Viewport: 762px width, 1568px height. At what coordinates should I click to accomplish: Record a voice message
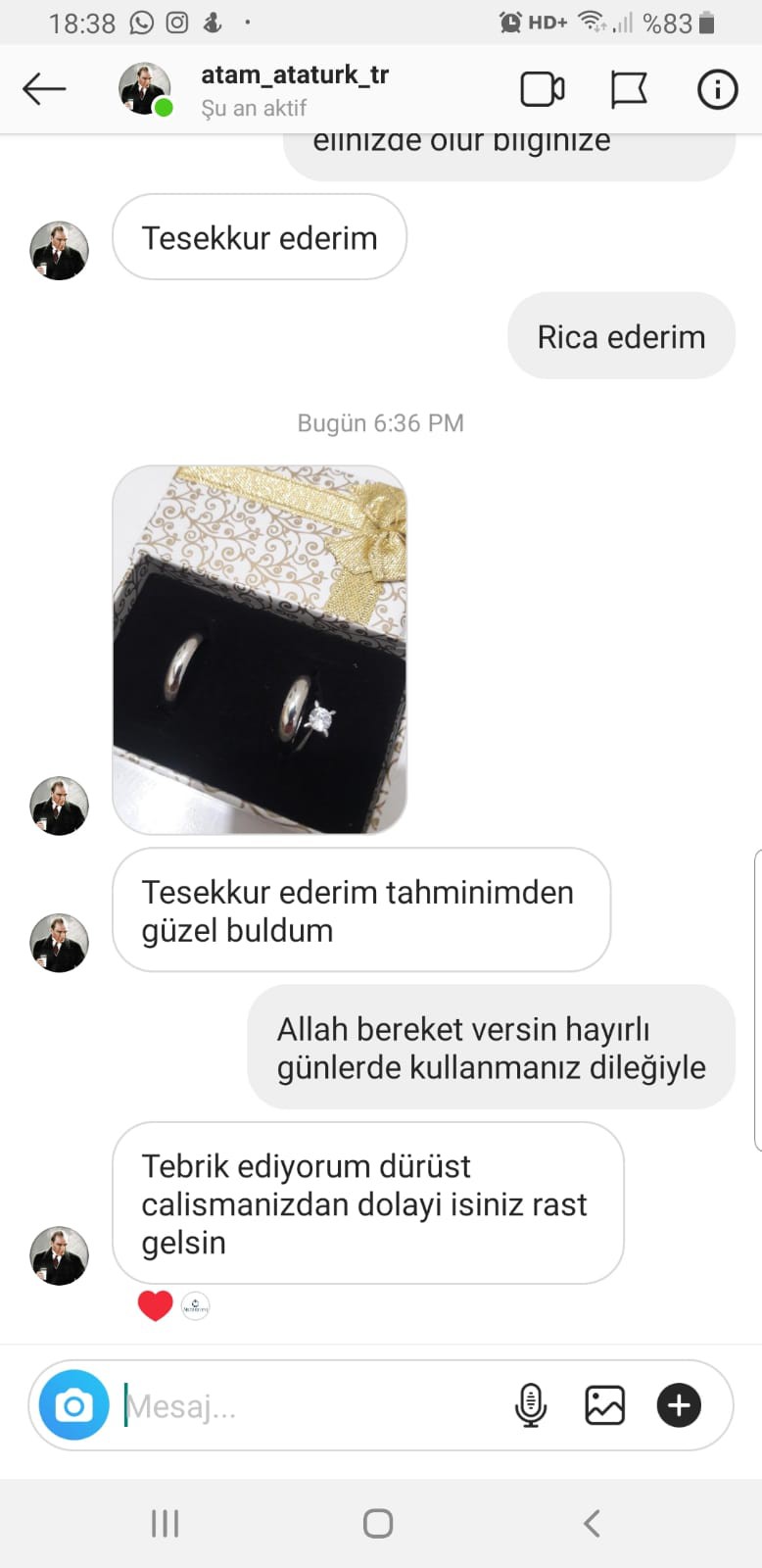pyautogui.click(x=530, y=1405)
